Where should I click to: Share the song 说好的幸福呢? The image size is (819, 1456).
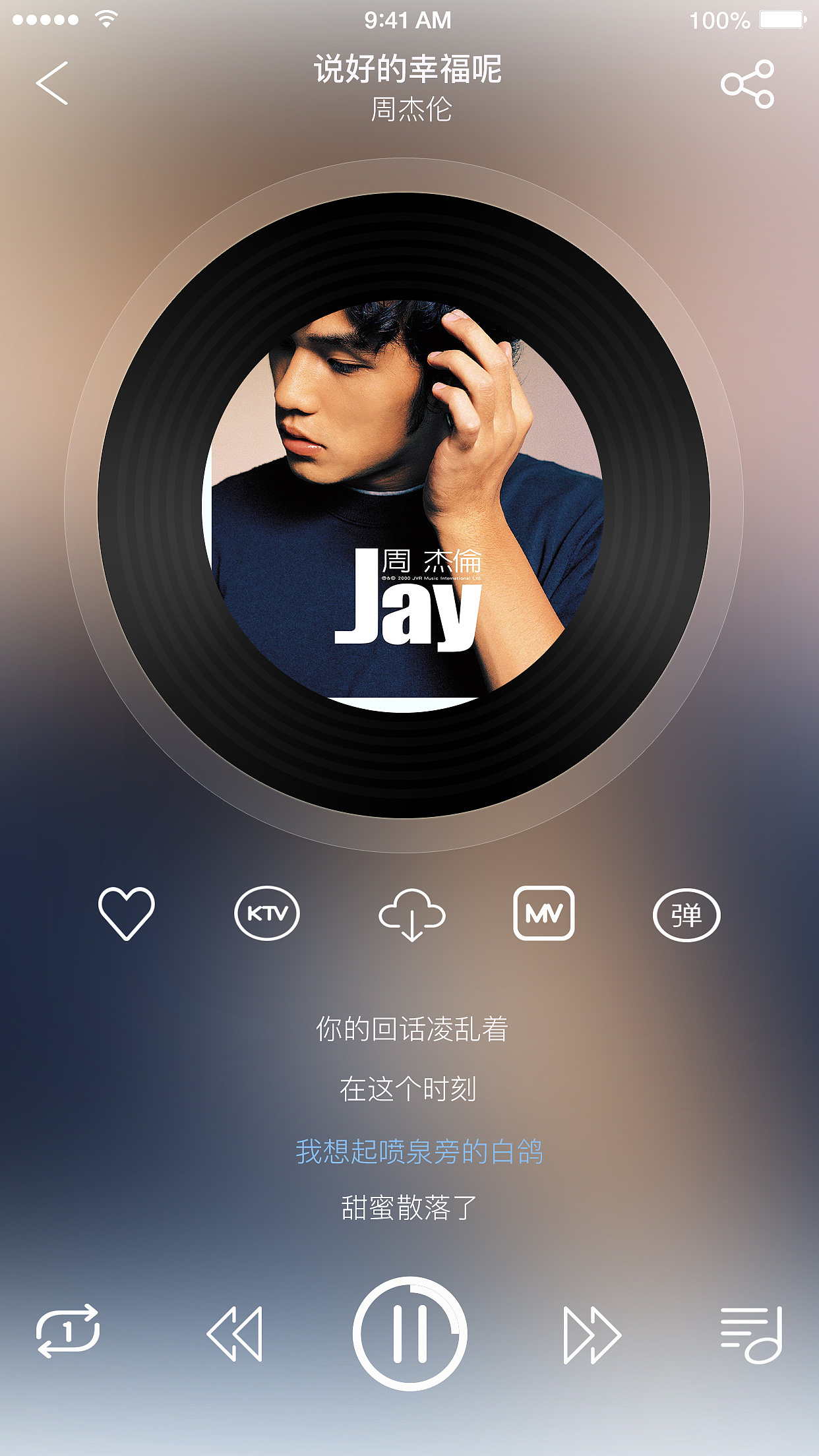(x=747, y=84)
